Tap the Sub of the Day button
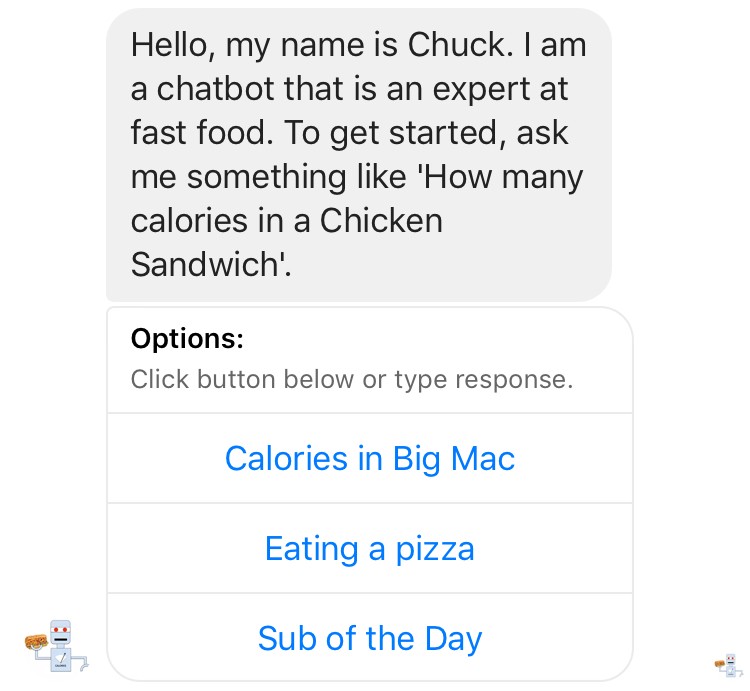This screenshot has height=691, width=750. coord(370,638)
